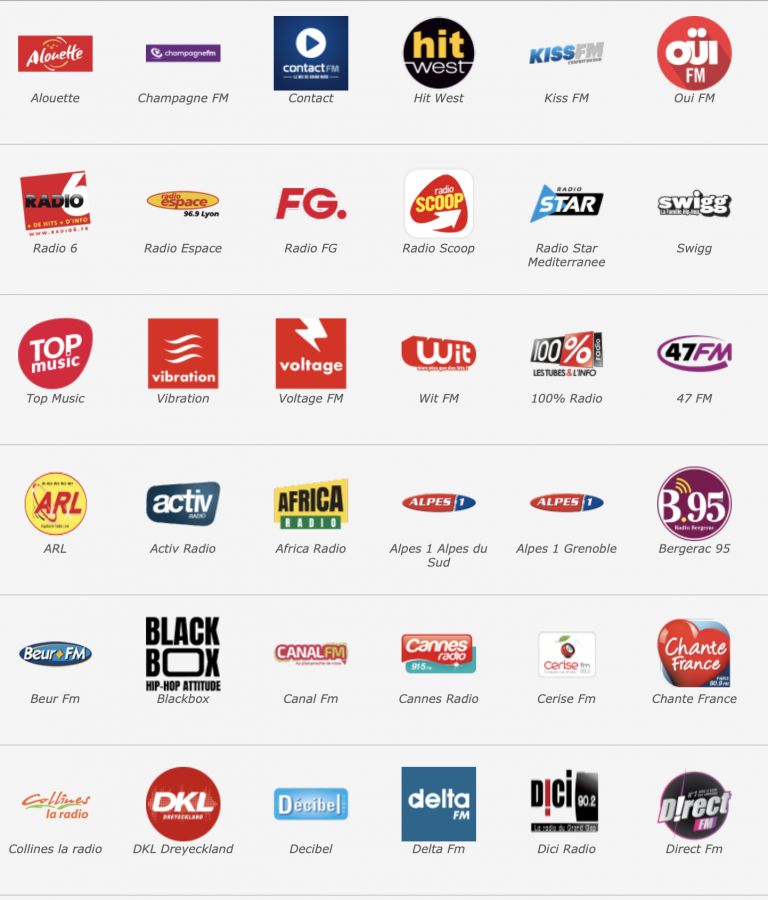Select Top Music radio

coord(55,354)
